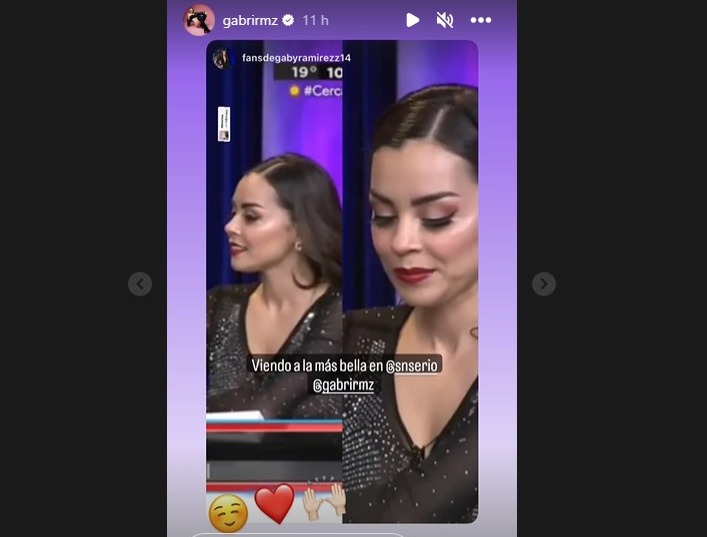Unmute the story audio
Viewport: 707px width, 537px height.
point(445,20)
